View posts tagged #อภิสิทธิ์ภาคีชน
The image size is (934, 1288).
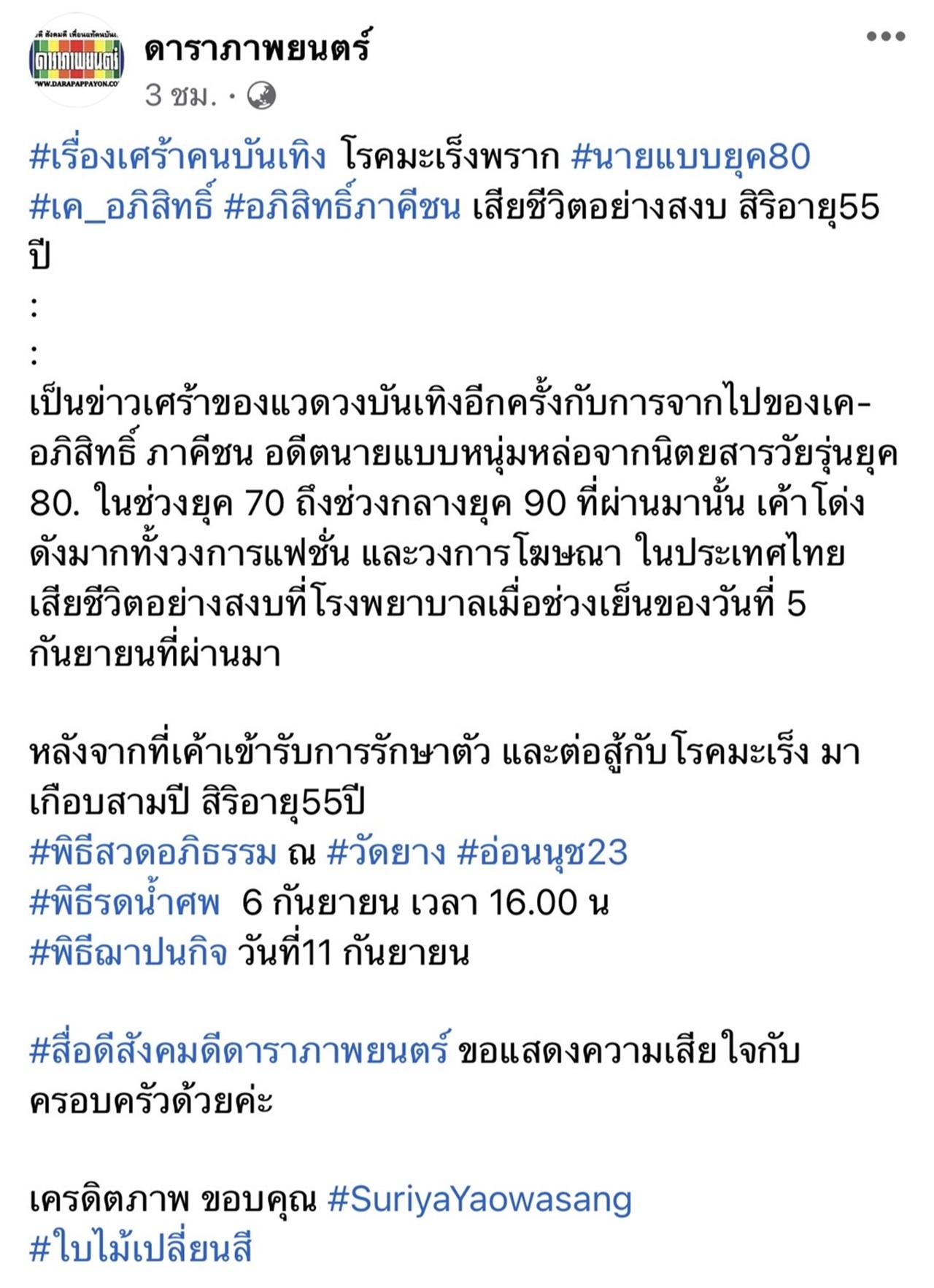click(342, 208)
